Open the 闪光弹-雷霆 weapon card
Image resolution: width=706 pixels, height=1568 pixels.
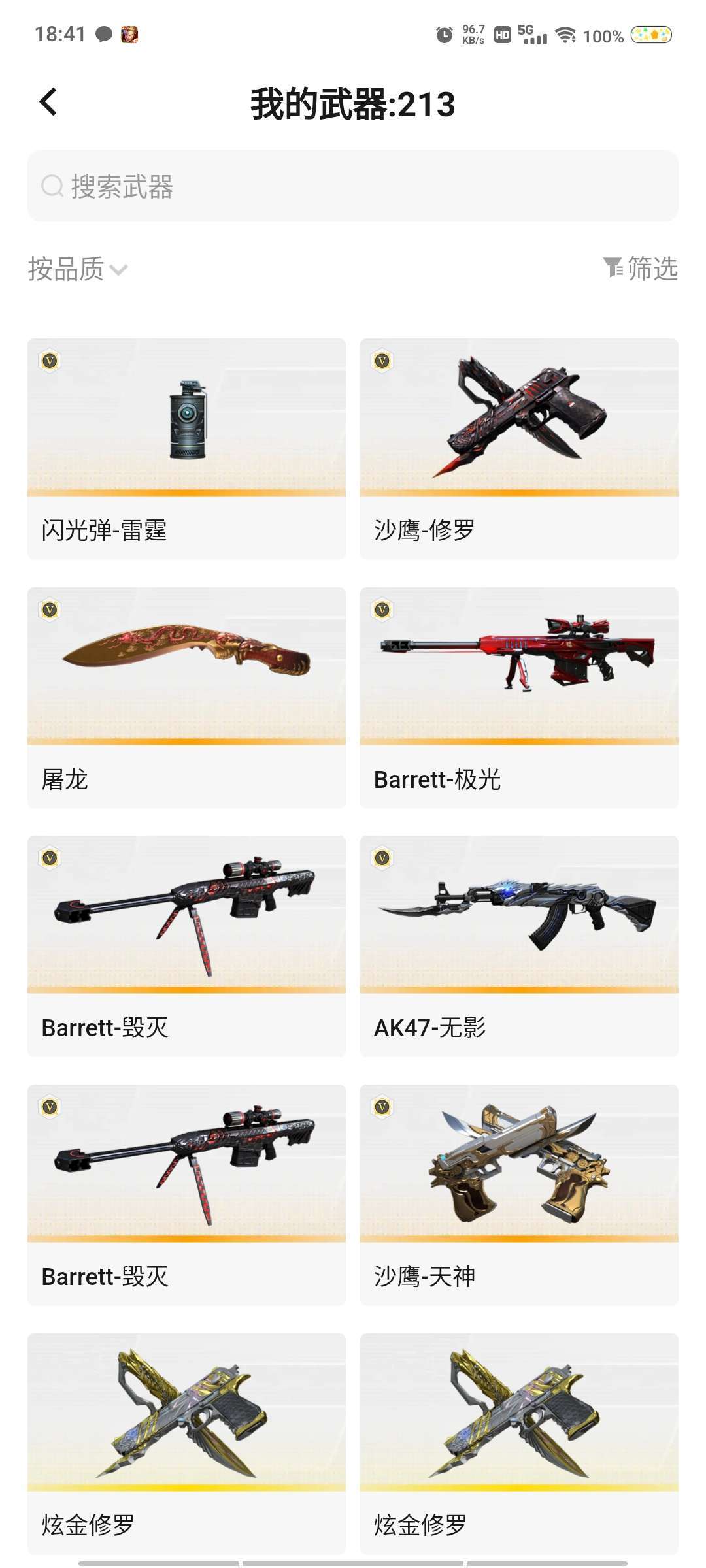pos(186,448)
